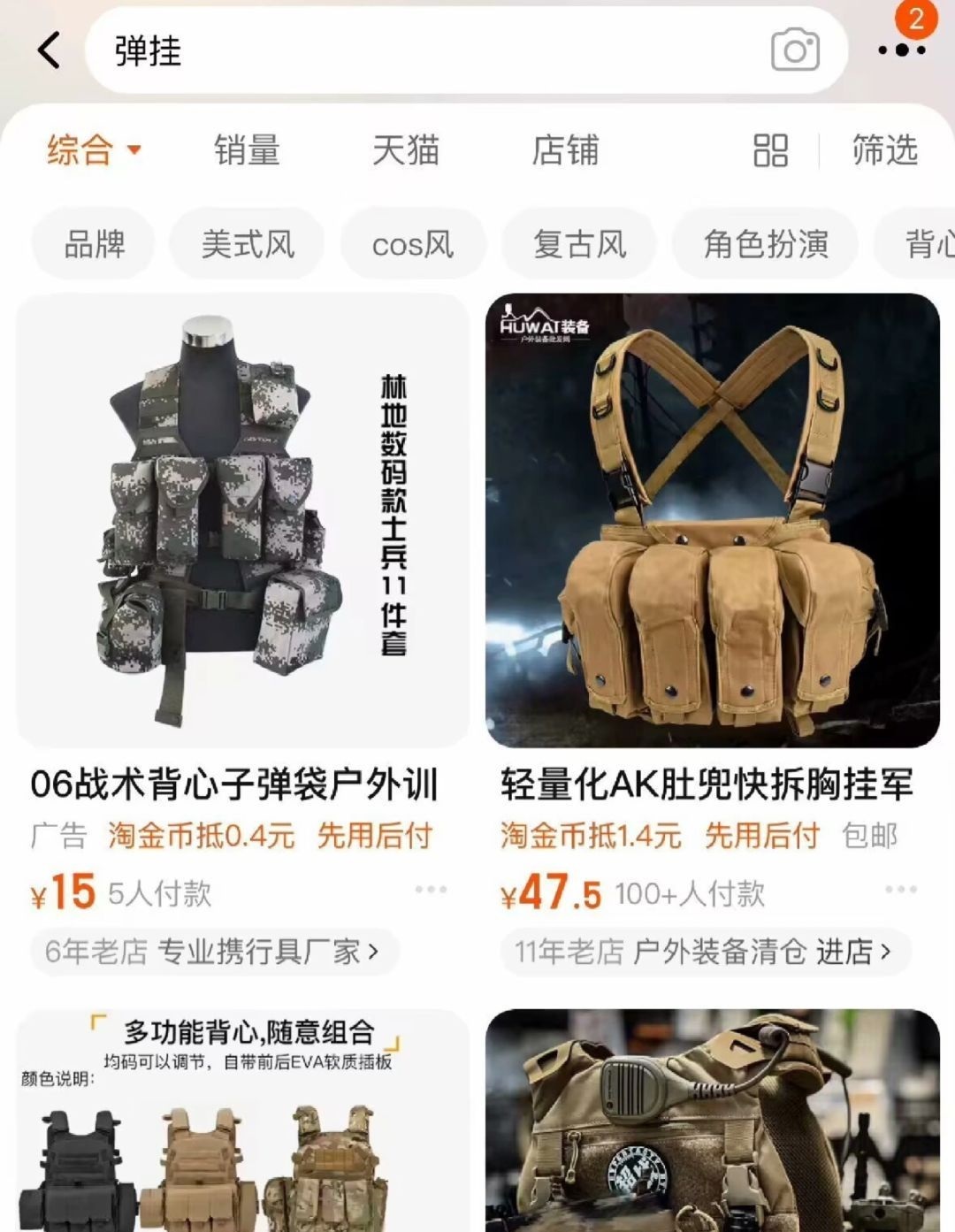Screen dimensions: 955x1232
Task: Tap the search field containing 弹挂
Action: pyautogui.click(x=424, y=50)
